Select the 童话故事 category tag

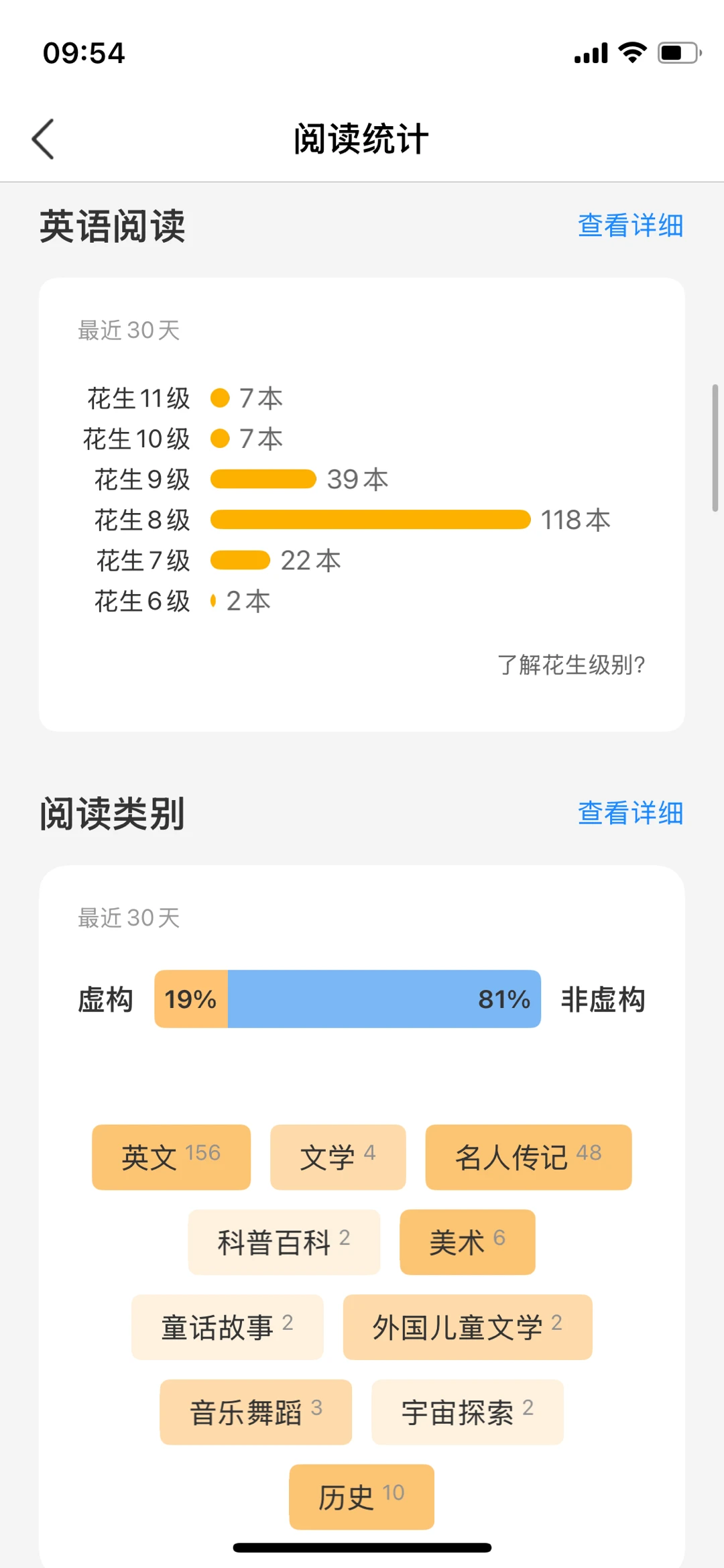click(x=227, y=1327)
